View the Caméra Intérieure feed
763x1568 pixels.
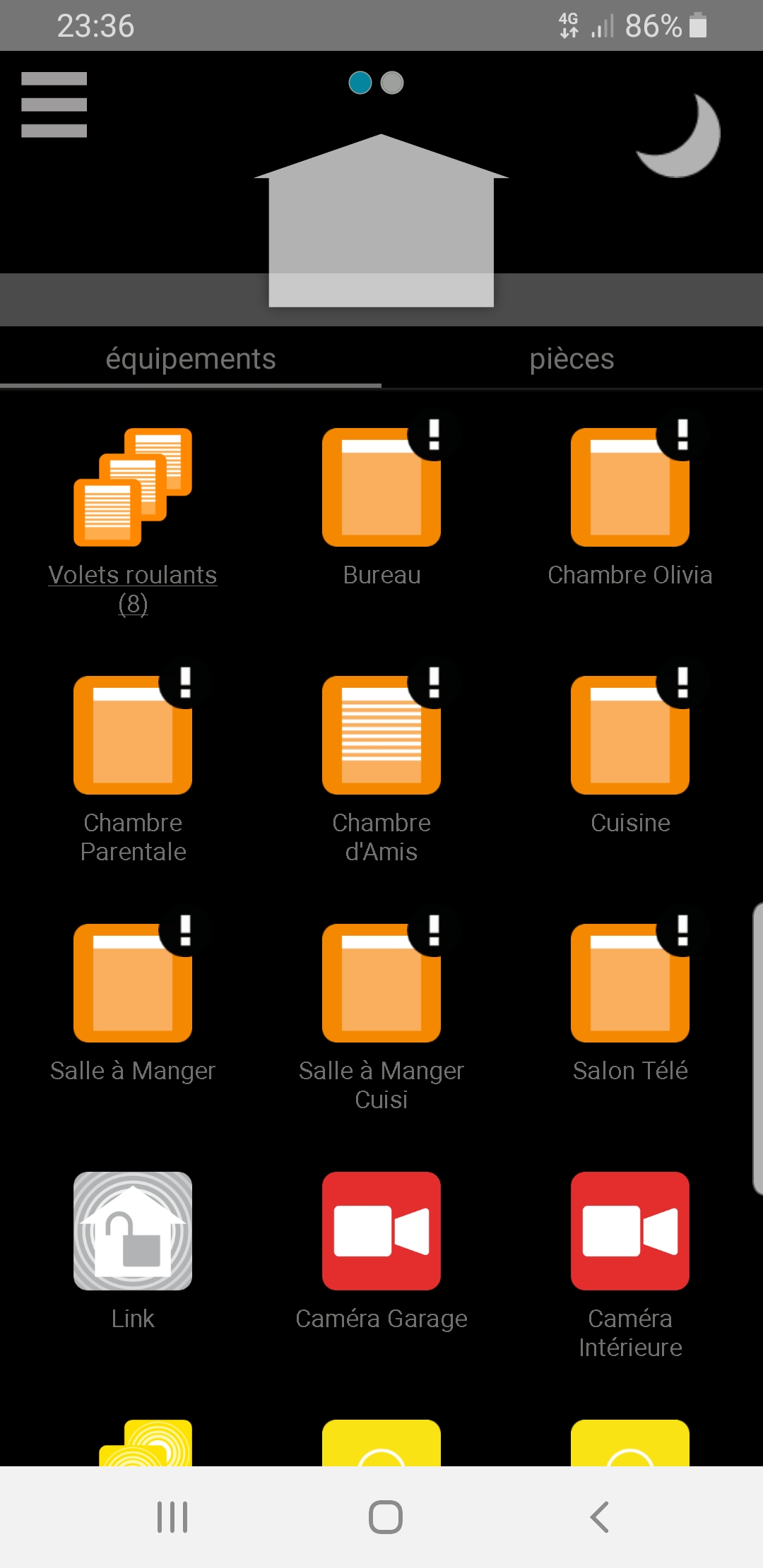(x=629, y=1232)
